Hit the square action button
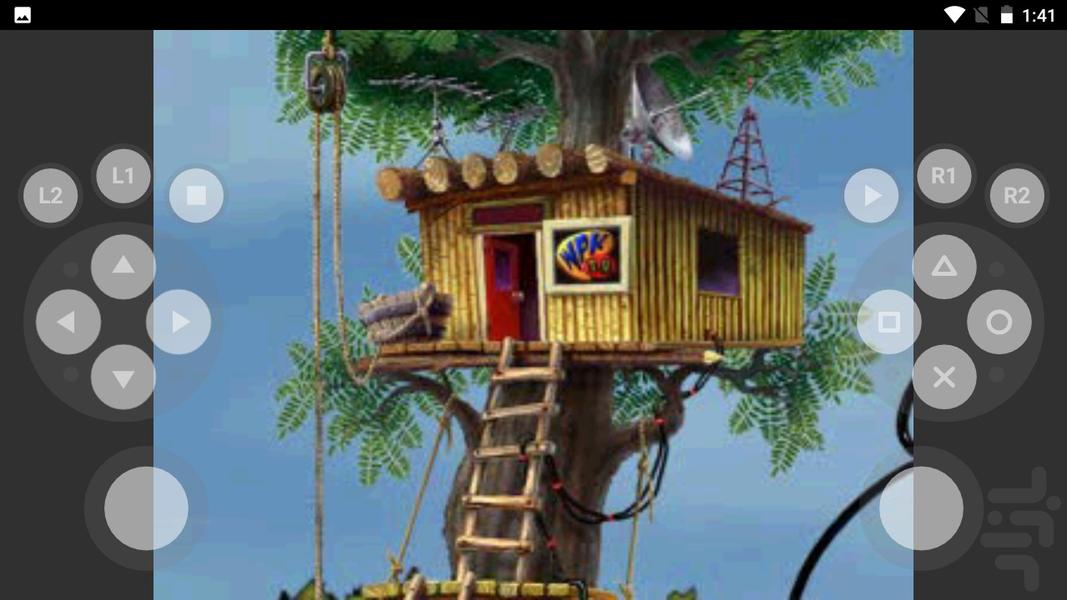 tap(889, 322)
